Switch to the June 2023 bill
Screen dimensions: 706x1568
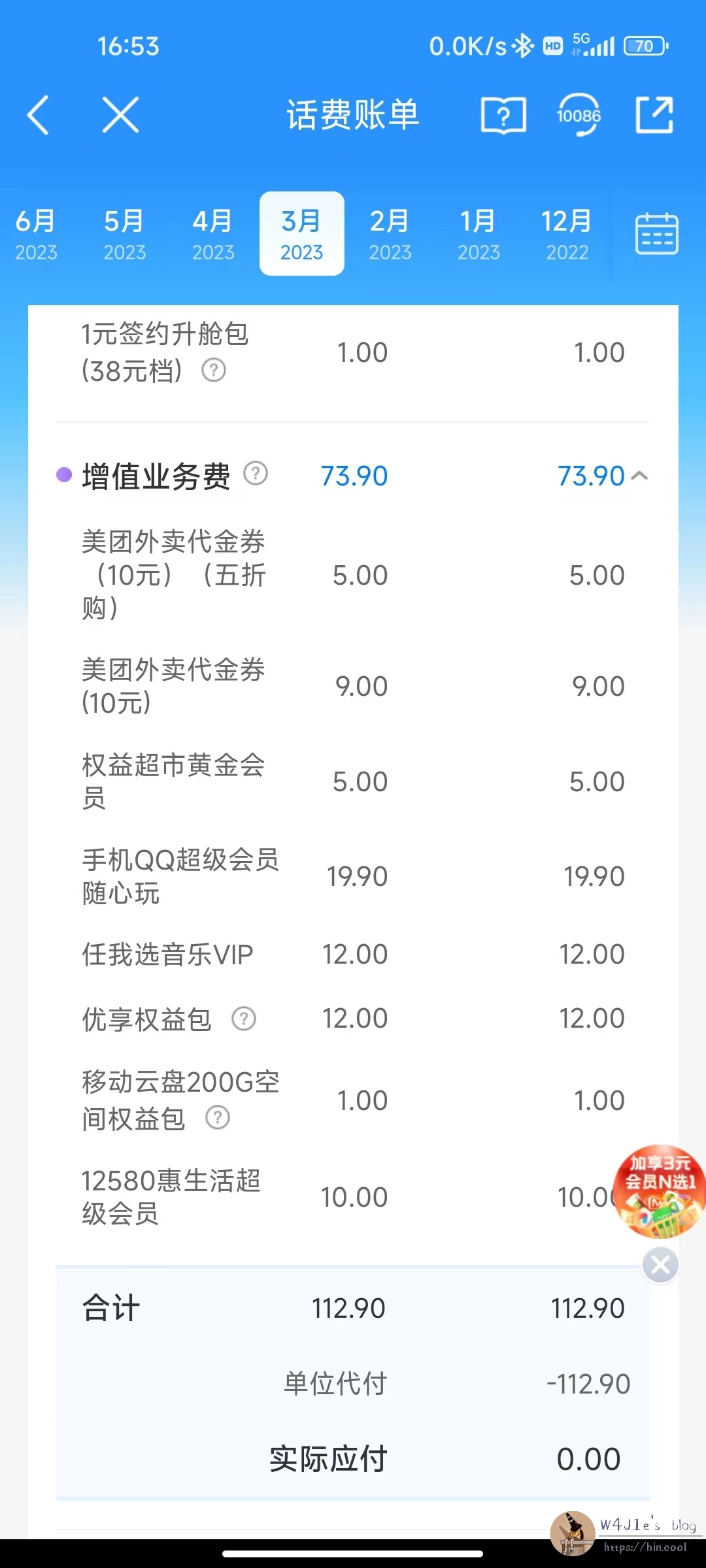tap(36, 234)
